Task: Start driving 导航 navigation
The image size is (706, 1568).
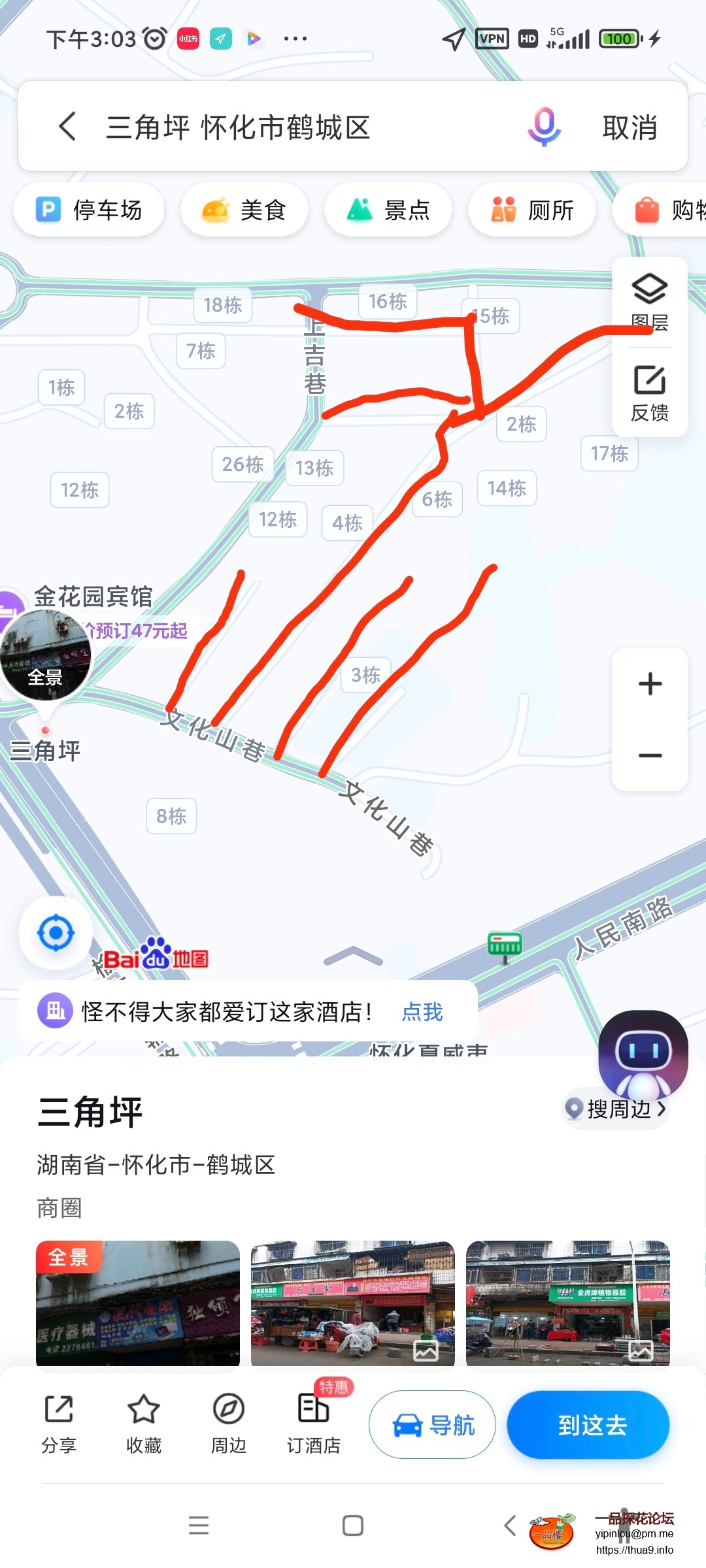Action: 433,1425
